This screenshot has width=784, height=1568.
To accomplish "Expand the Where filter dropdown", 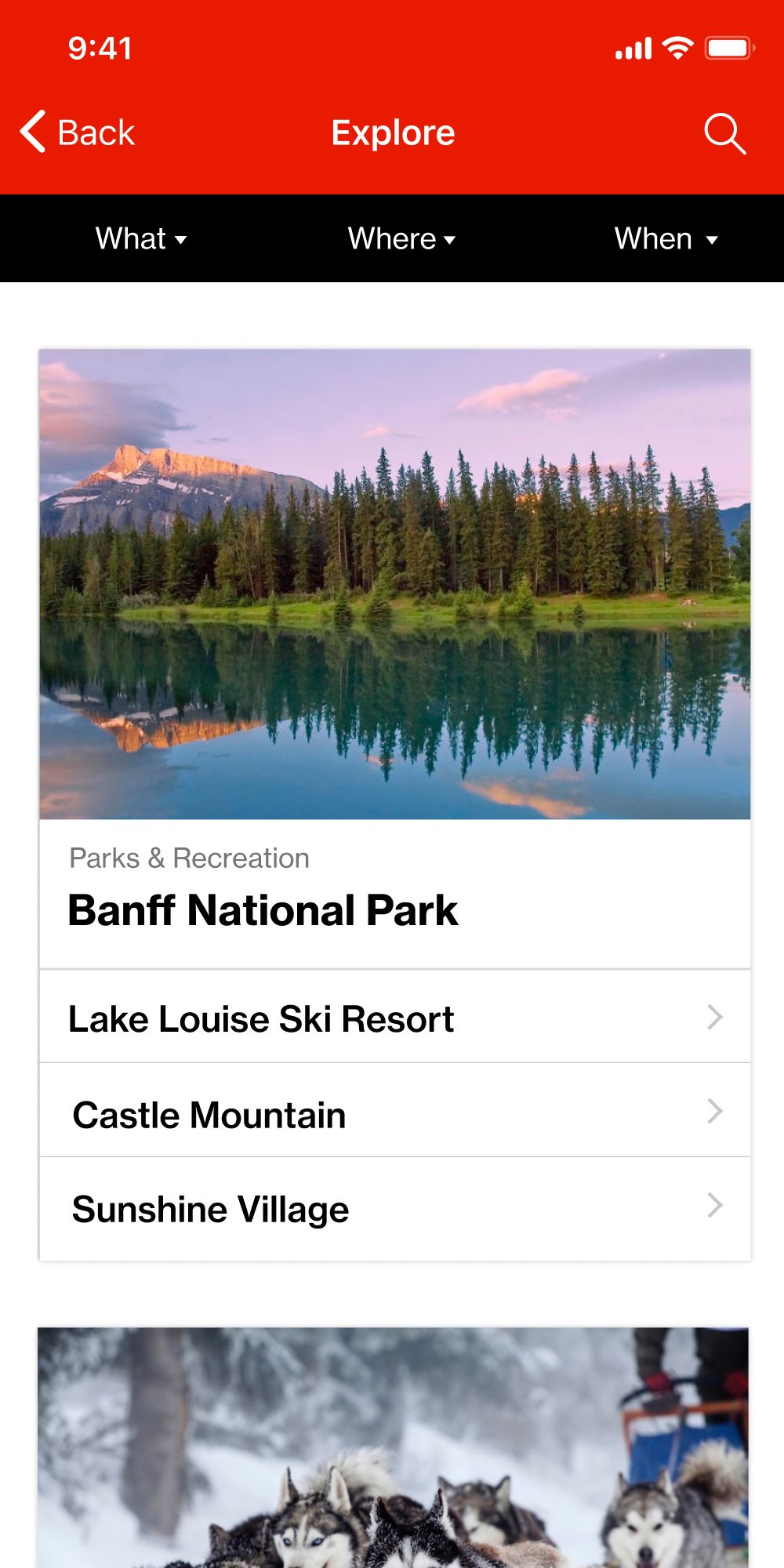I will click(401, 238).
